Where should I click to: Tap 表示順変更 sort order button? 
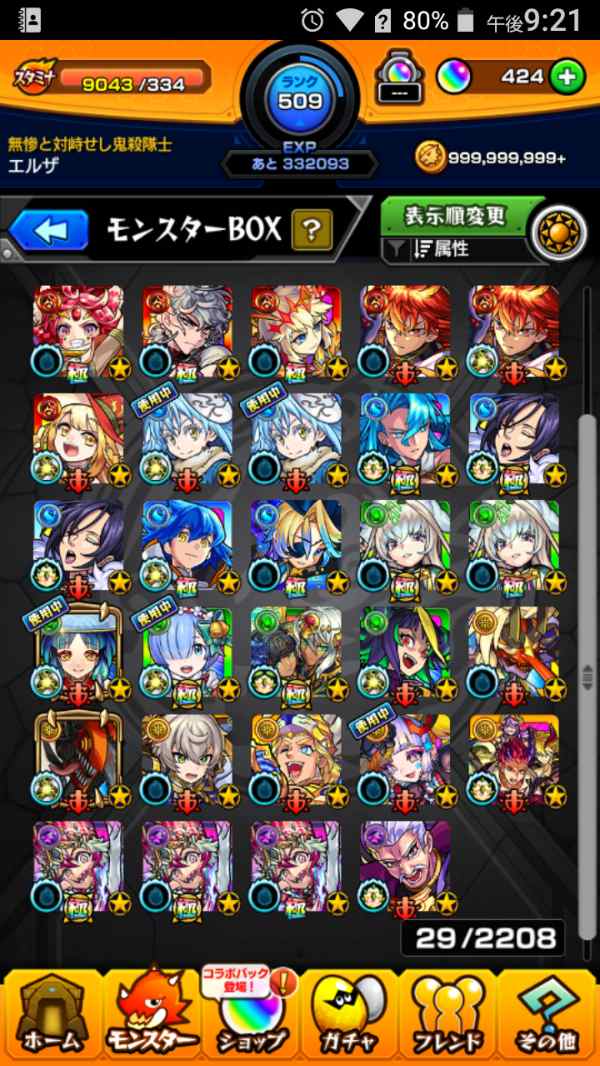click(455, 216)
